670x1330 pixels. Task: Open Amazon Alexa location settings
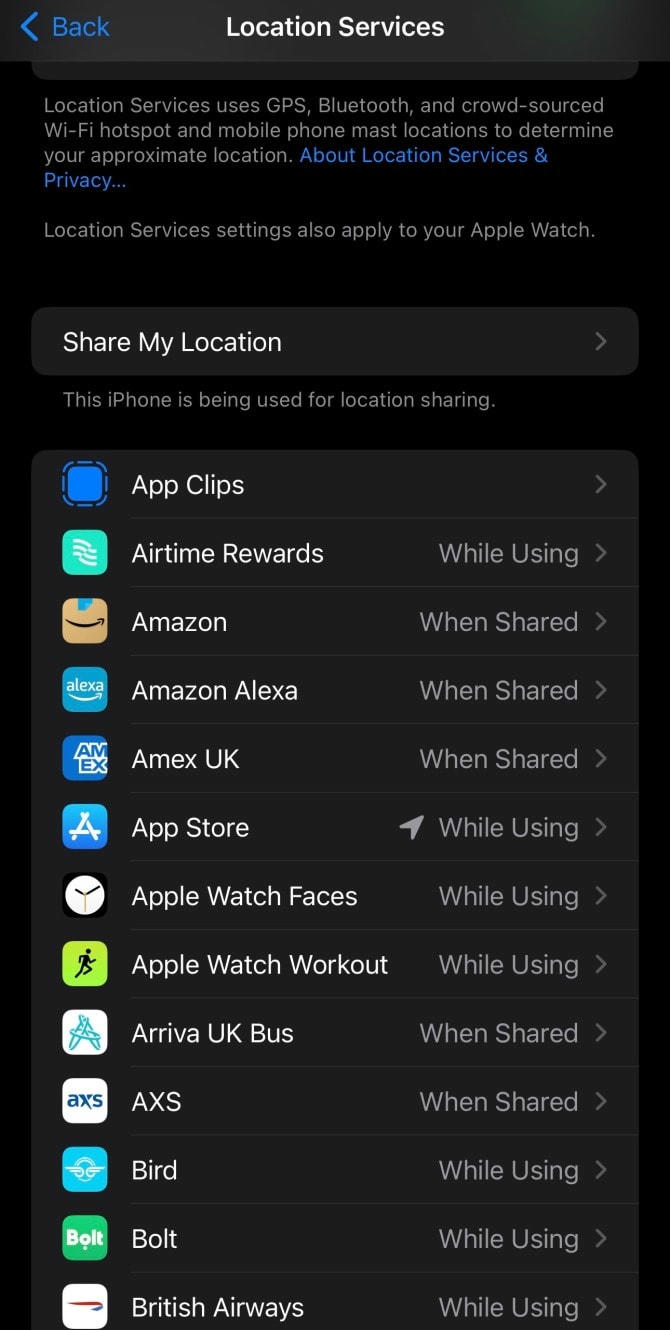tap(335, 690)
